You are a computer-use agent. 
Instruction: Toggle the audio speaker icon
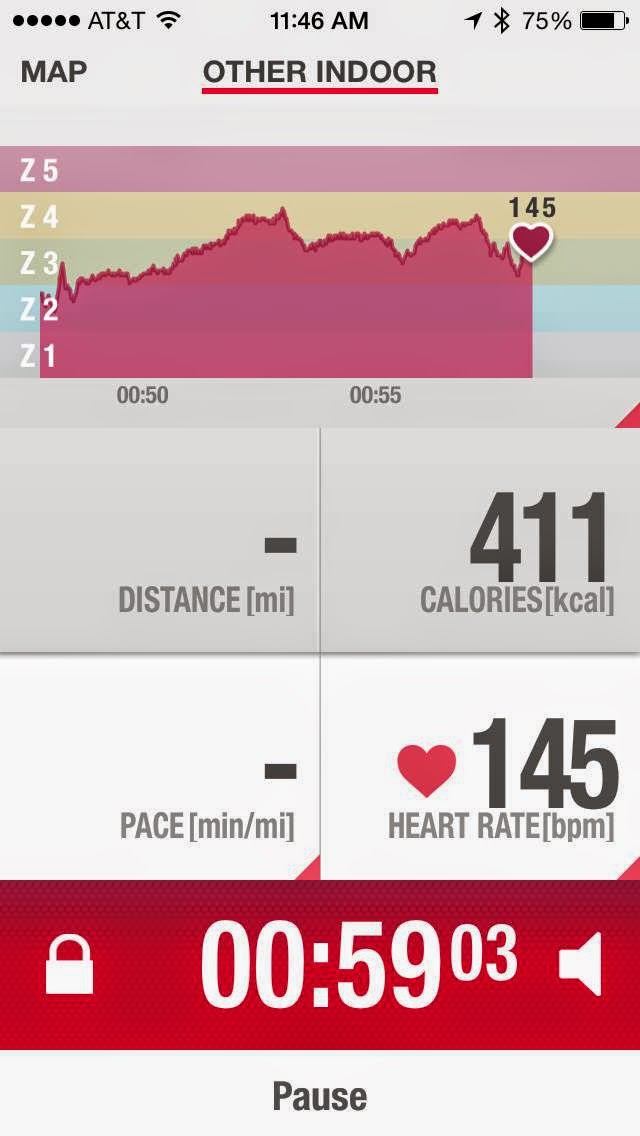pos(580,966)
